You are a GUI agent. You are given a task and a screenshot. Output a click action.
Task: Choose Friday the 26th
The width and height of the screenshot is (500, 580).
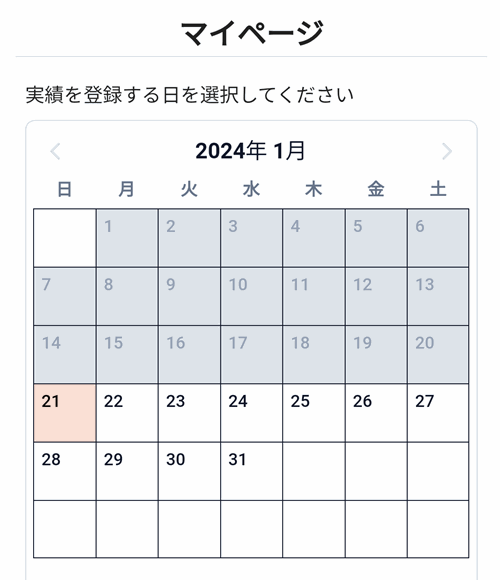(376, 413)
